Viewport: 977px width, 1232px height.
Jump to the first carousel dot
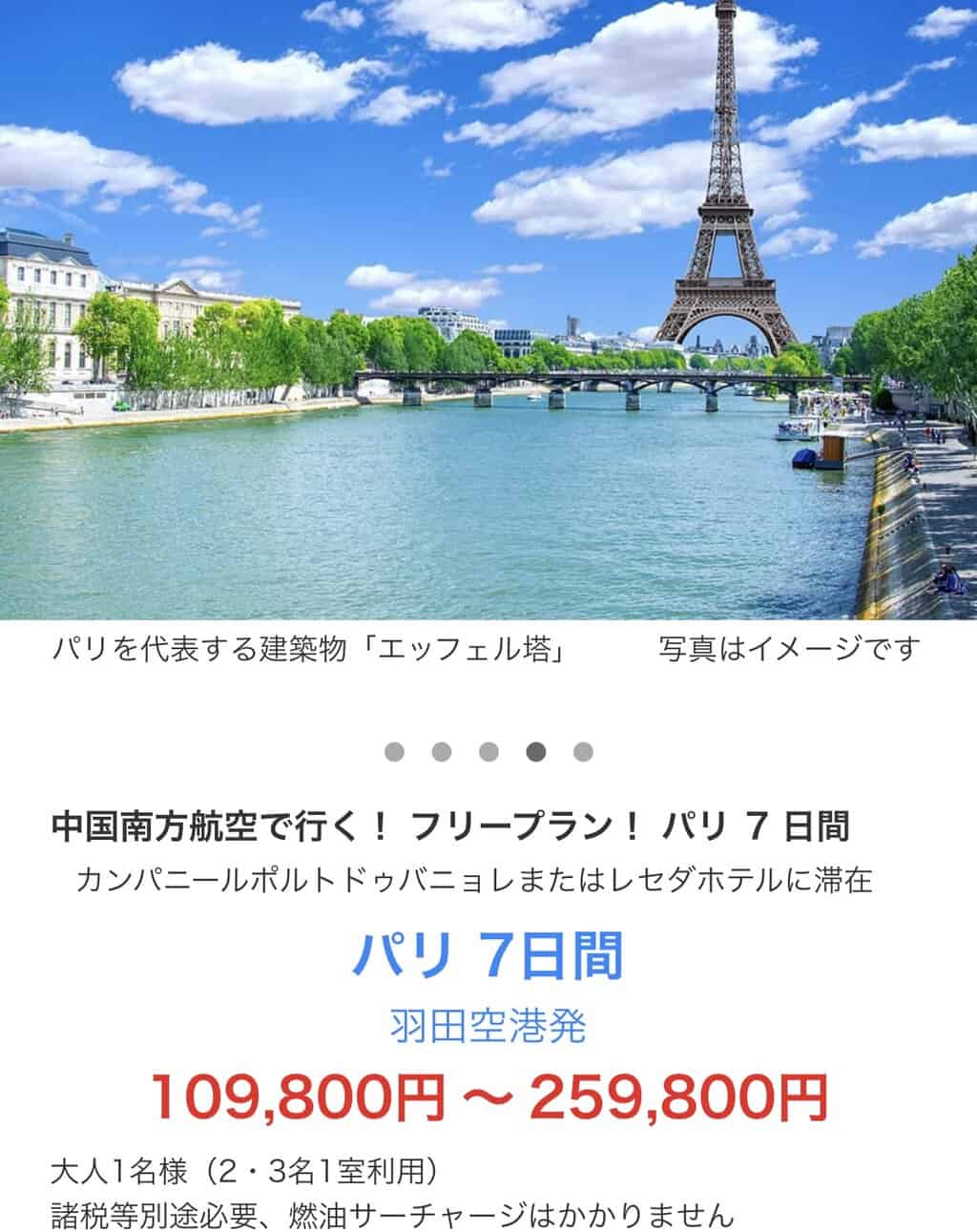394,752
